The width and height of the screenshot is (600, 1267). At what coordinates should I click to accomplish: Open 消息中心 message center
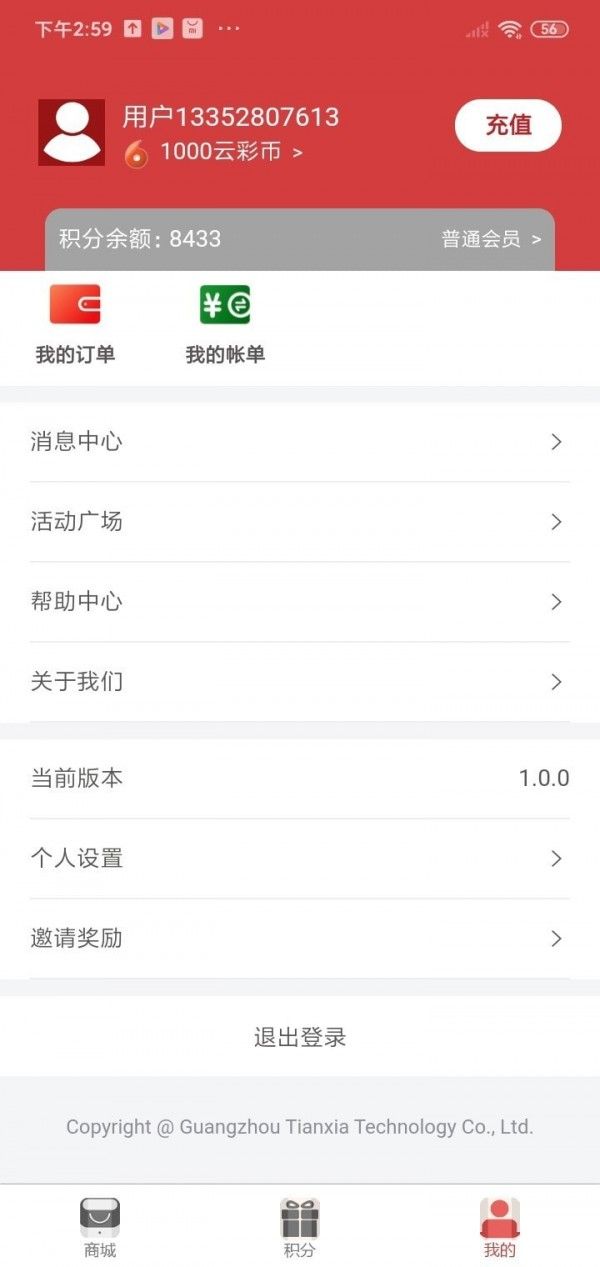click(x=300, y=442)
